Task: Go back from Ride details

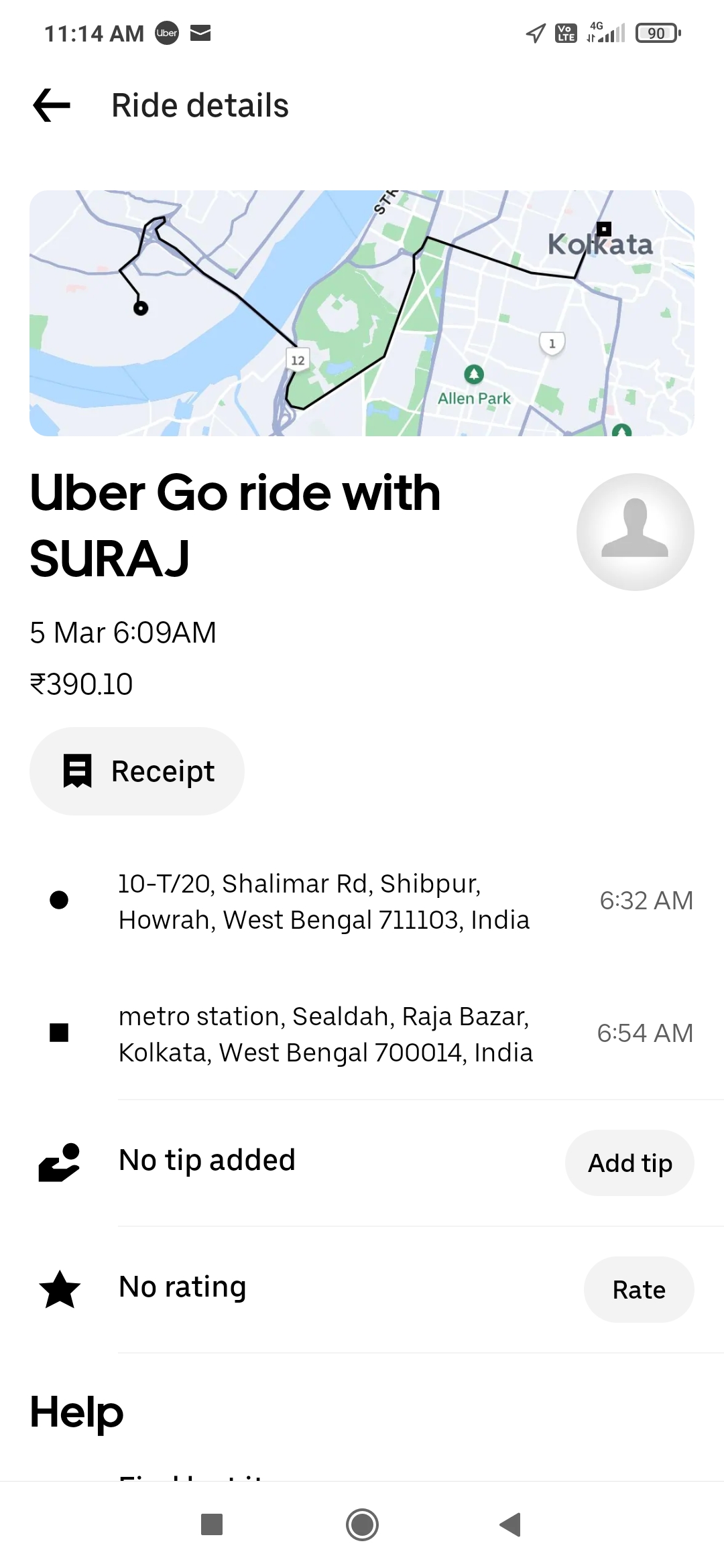Action: pos(52,105)
